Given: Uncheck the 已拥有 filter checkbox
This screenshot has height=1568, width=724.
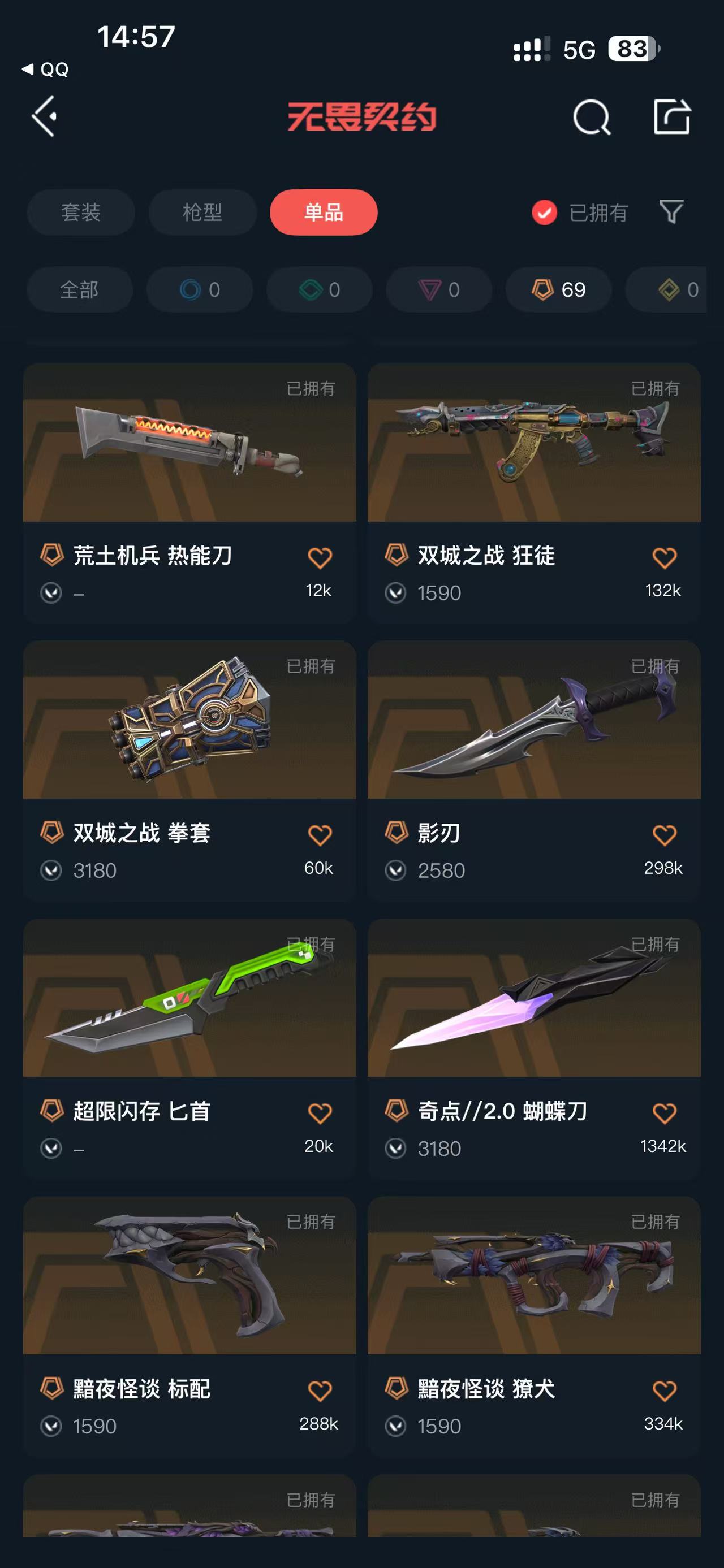Looking at the screenshot, I should pos(544,213).
